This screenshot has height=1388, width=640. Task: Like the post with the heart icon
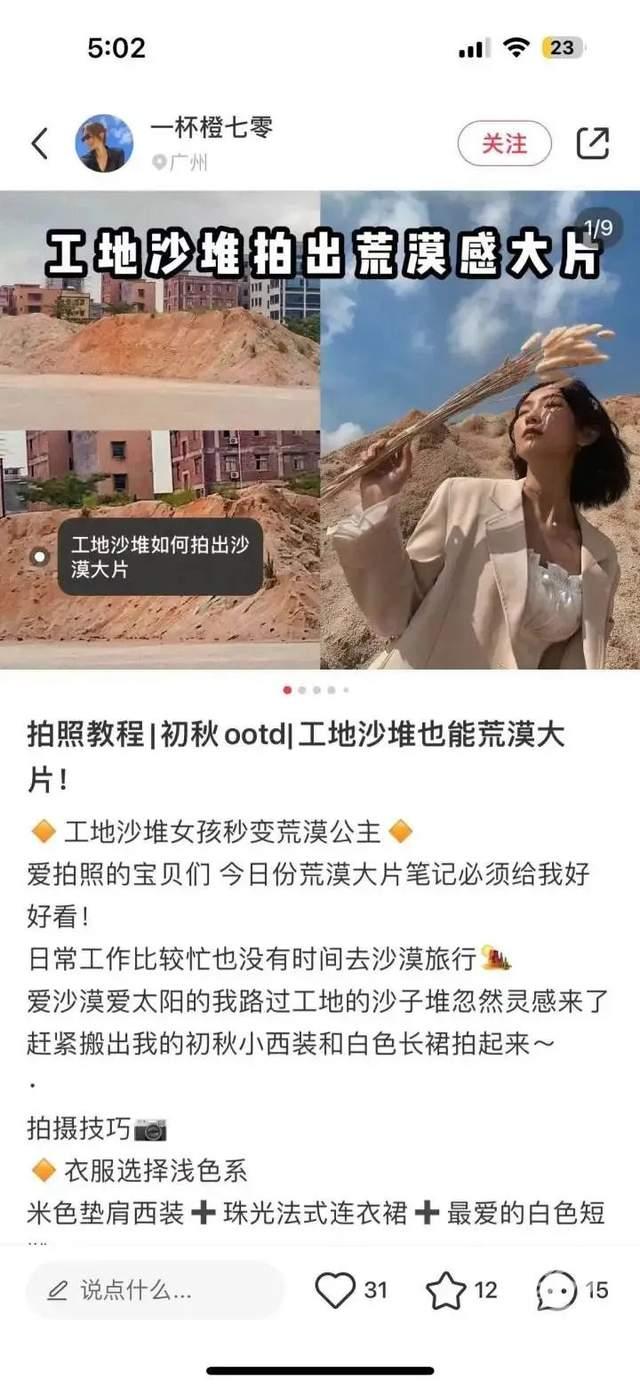(x=335, y=1290)
